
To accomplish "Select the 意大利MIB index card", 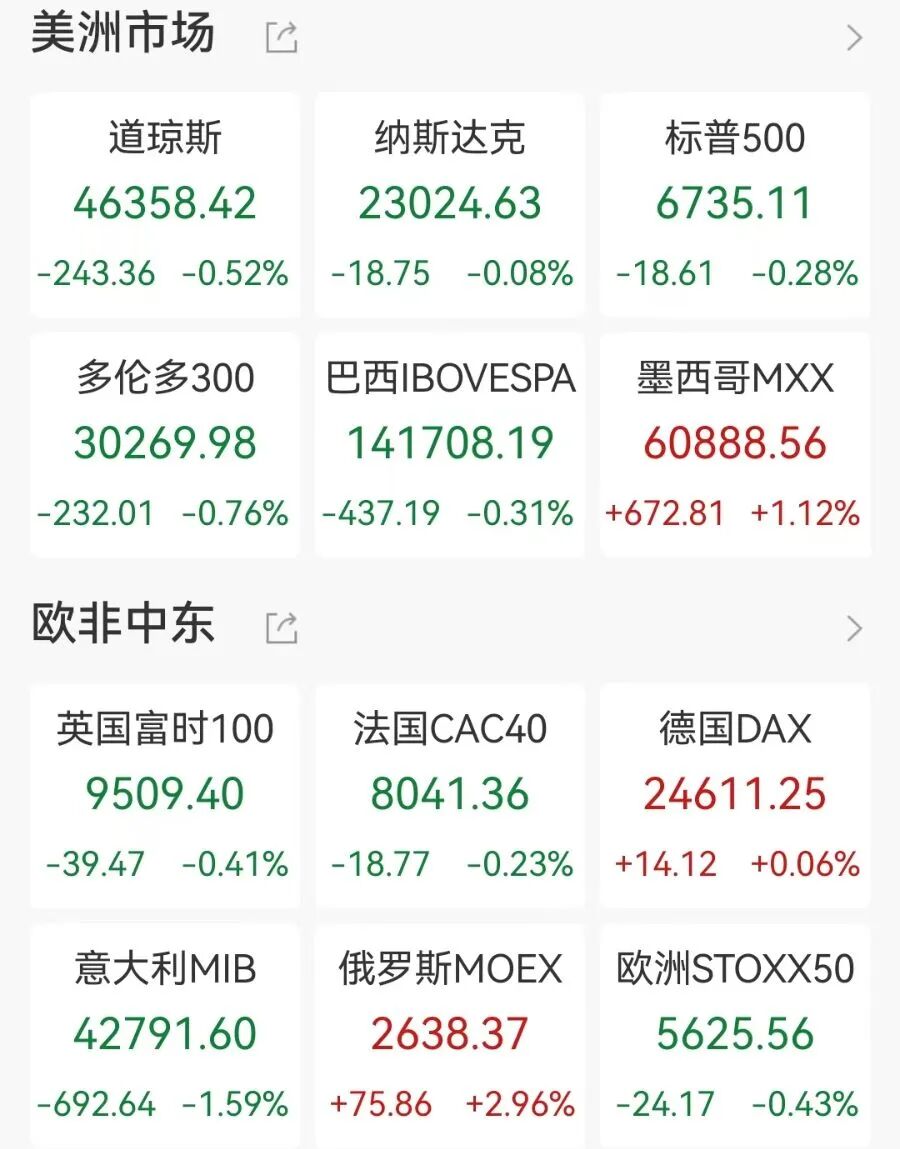I will 165,1035.
